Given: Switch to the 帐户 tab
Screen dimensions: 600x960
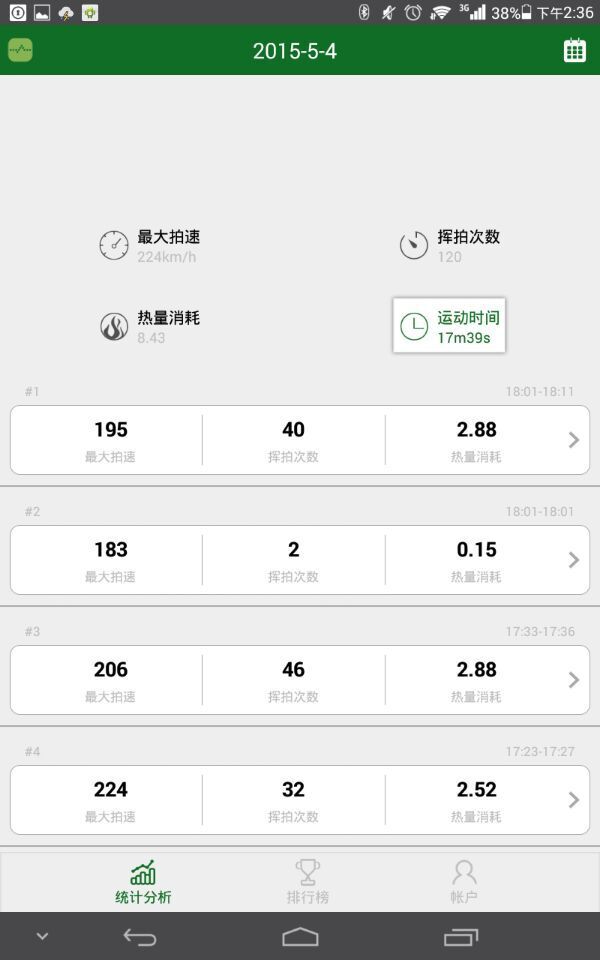Looking at the screenshot, I should (463, 882).
